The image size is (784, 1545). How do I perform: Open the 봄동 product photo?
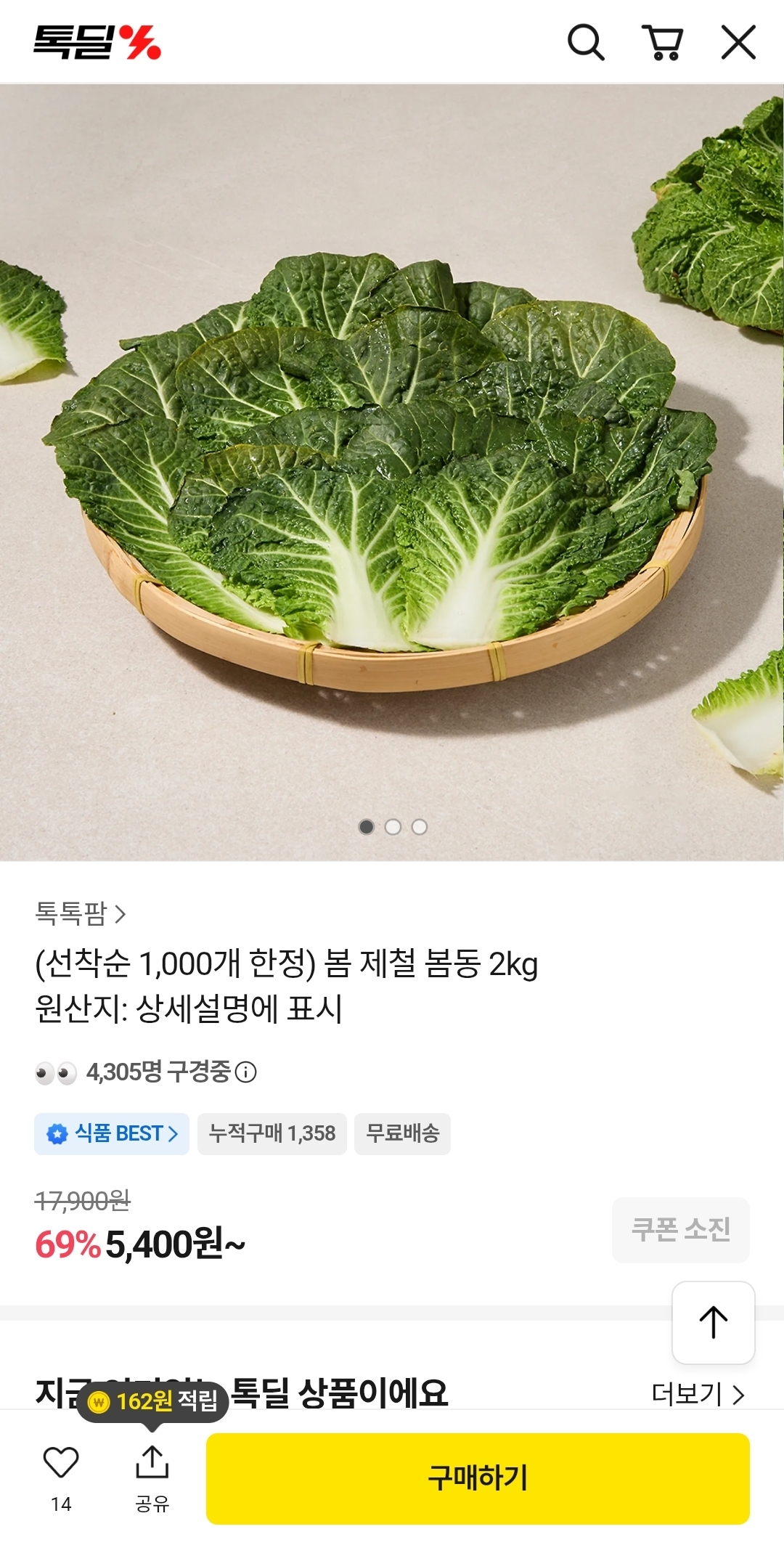pos(392,472)
